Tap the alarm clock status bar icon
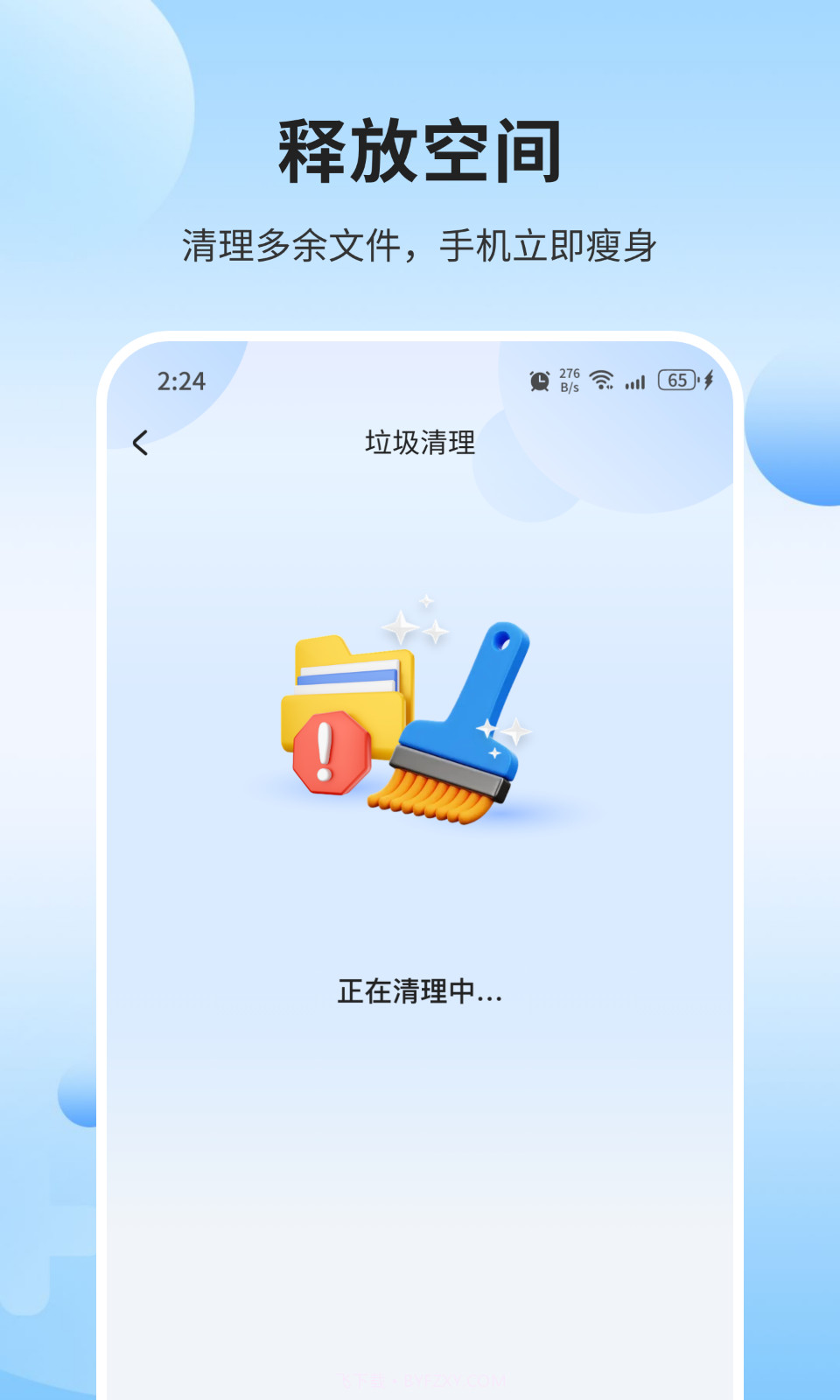Image resolution: width=840 pixels, height=1400 pixels. (x=541, y=380)
